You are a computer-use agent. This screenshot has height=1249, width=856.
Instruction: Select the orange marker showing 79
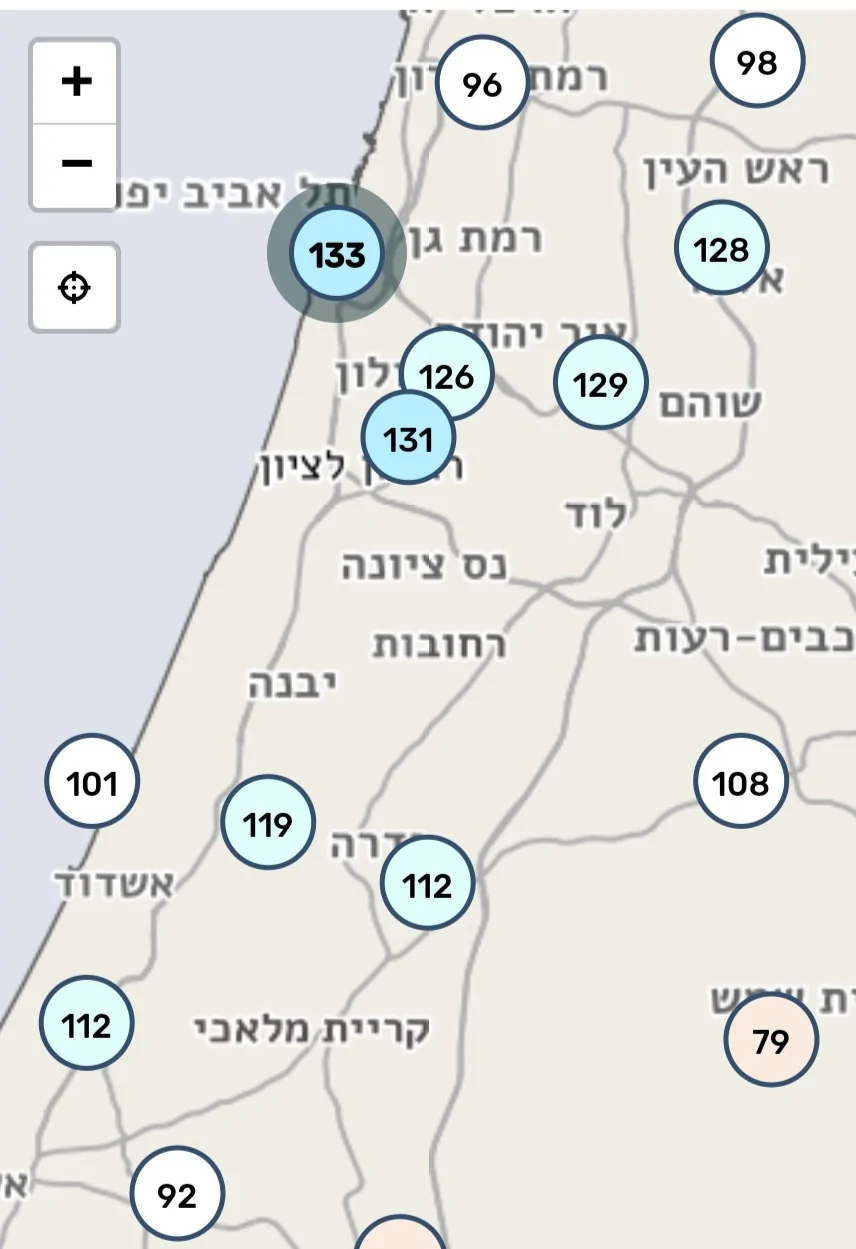click(x=771, y=1041)
